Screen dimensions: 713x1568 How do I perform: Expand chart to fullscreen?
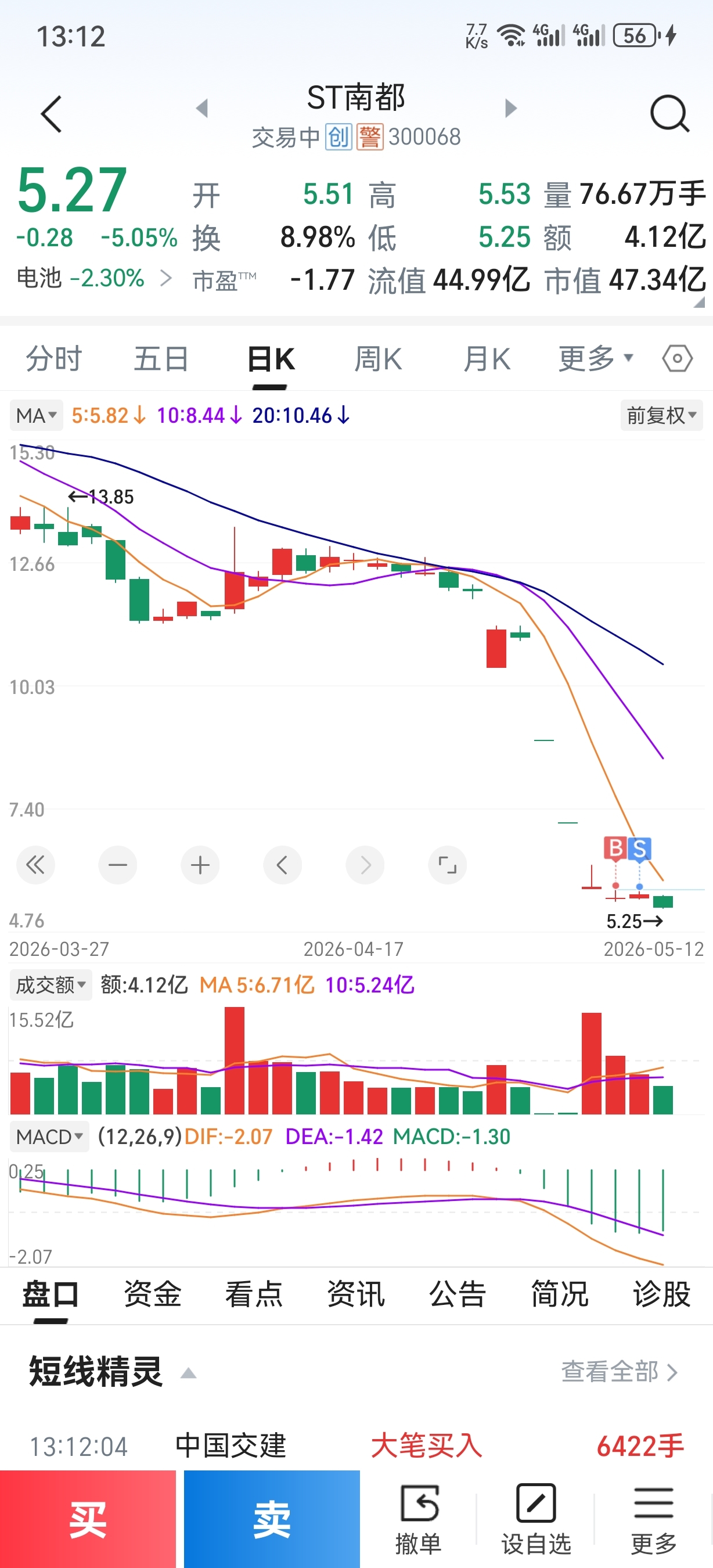point(447,865)
